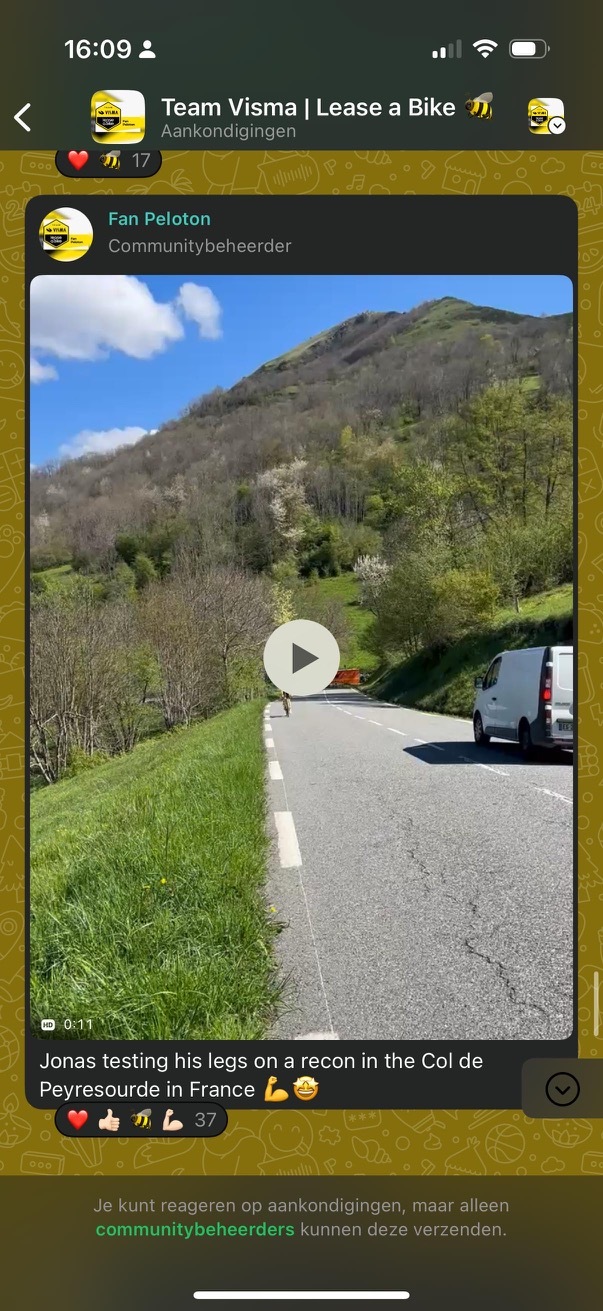The width and height of the screenshot is (603, 1311).
Task: View the post's reactions with 37 count
Action: click(141, 1120)
